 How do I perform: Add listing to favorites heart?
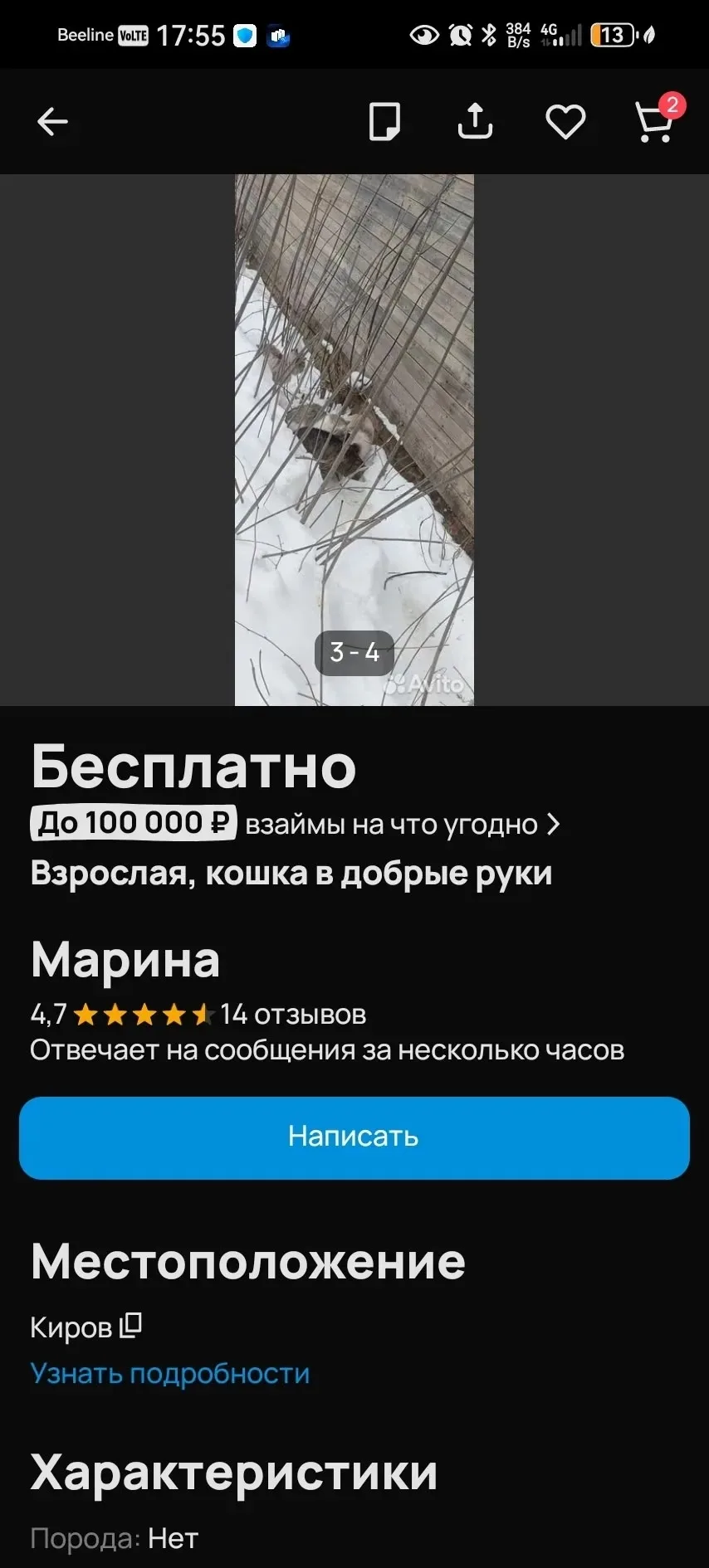click(x=565, y=122)
